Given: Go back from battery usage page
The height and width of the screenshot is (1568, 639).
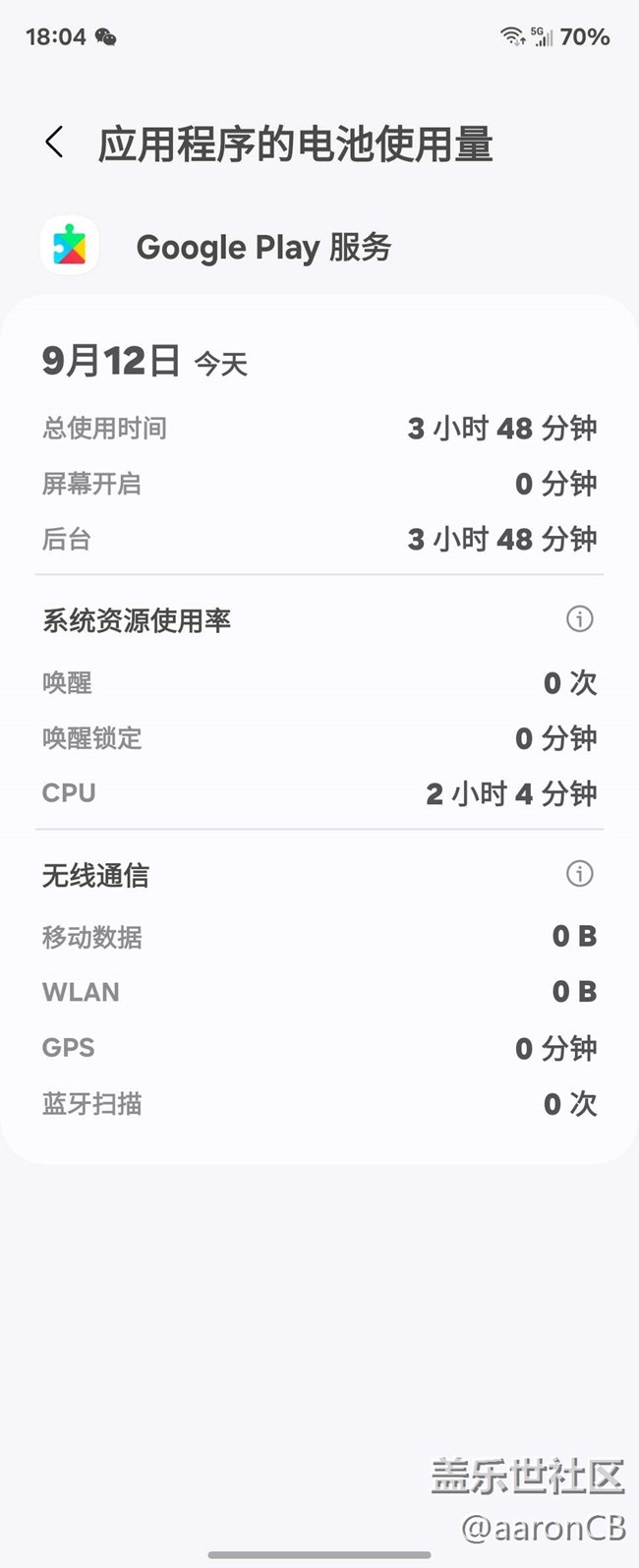Looking at the screenshot, I should pyautogui.click(x=55, y=143).
